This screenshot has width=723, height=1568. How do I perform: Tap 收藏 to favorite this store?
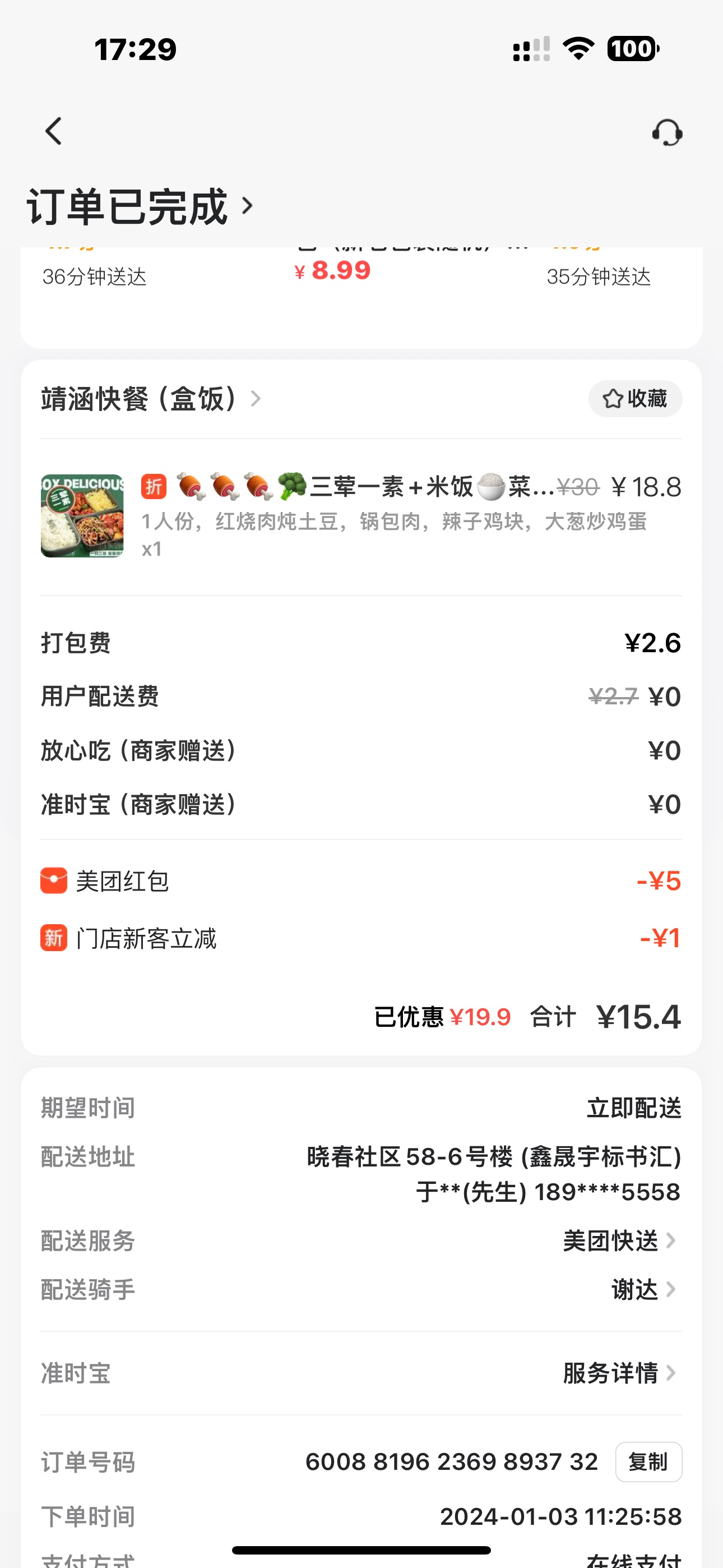point(635,399)
